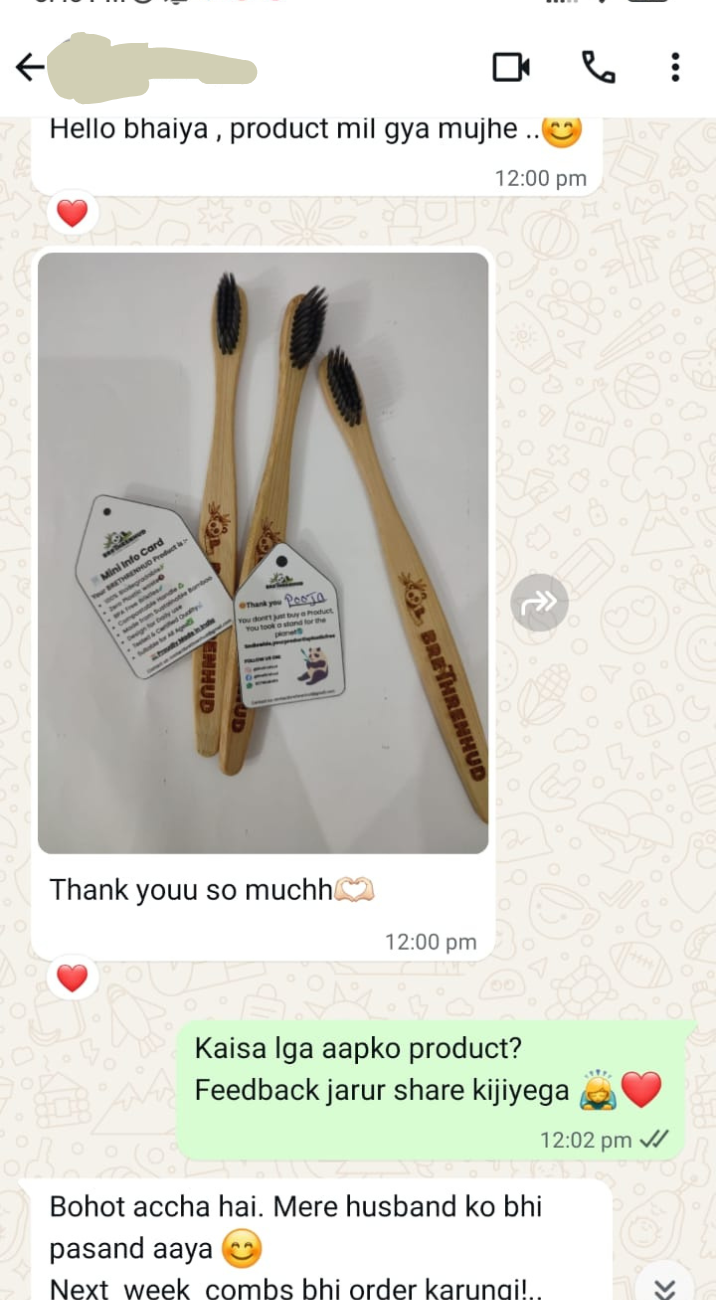View heart reaction on Thank youu message
This screenshot has height=1300, width=716.
point(72,978)
